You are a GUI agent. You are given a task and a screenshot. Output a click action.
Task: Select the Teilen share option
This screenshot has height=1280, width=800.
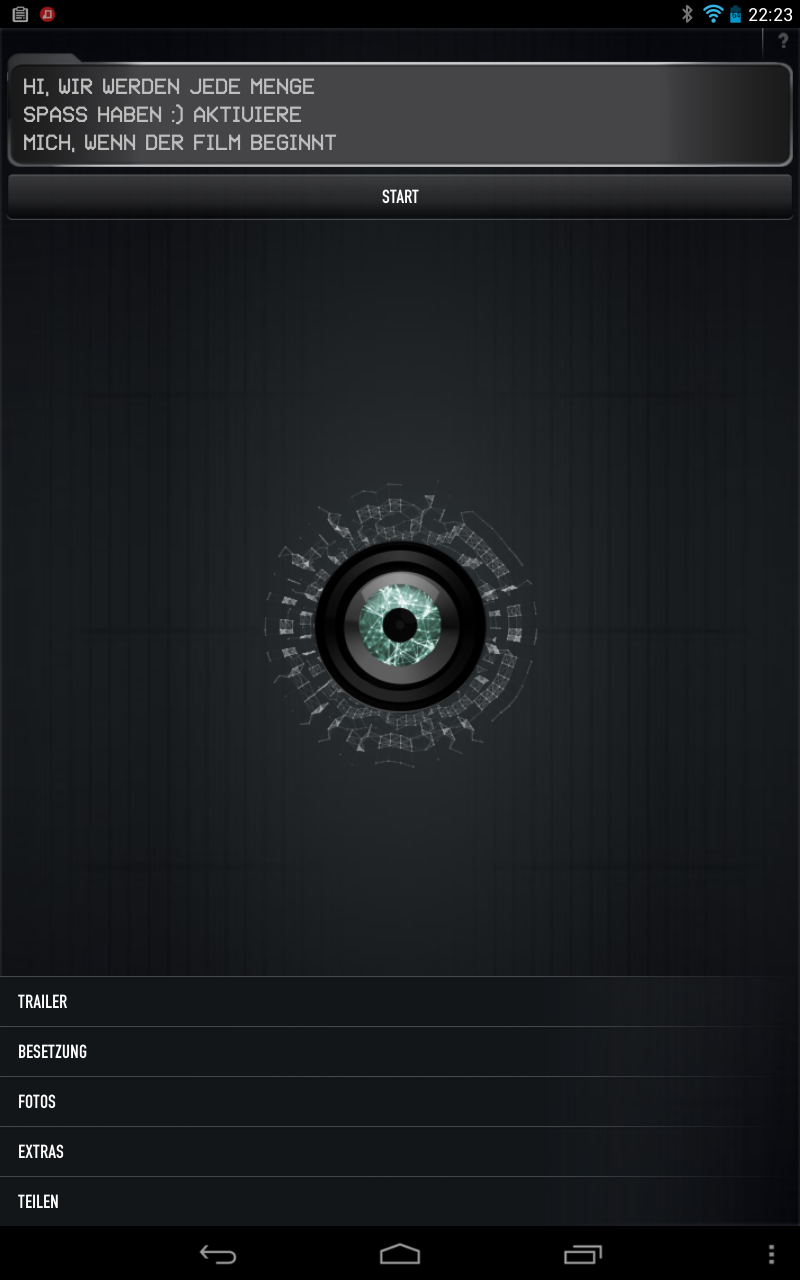pyautogui.click(x=400, y=1201)
